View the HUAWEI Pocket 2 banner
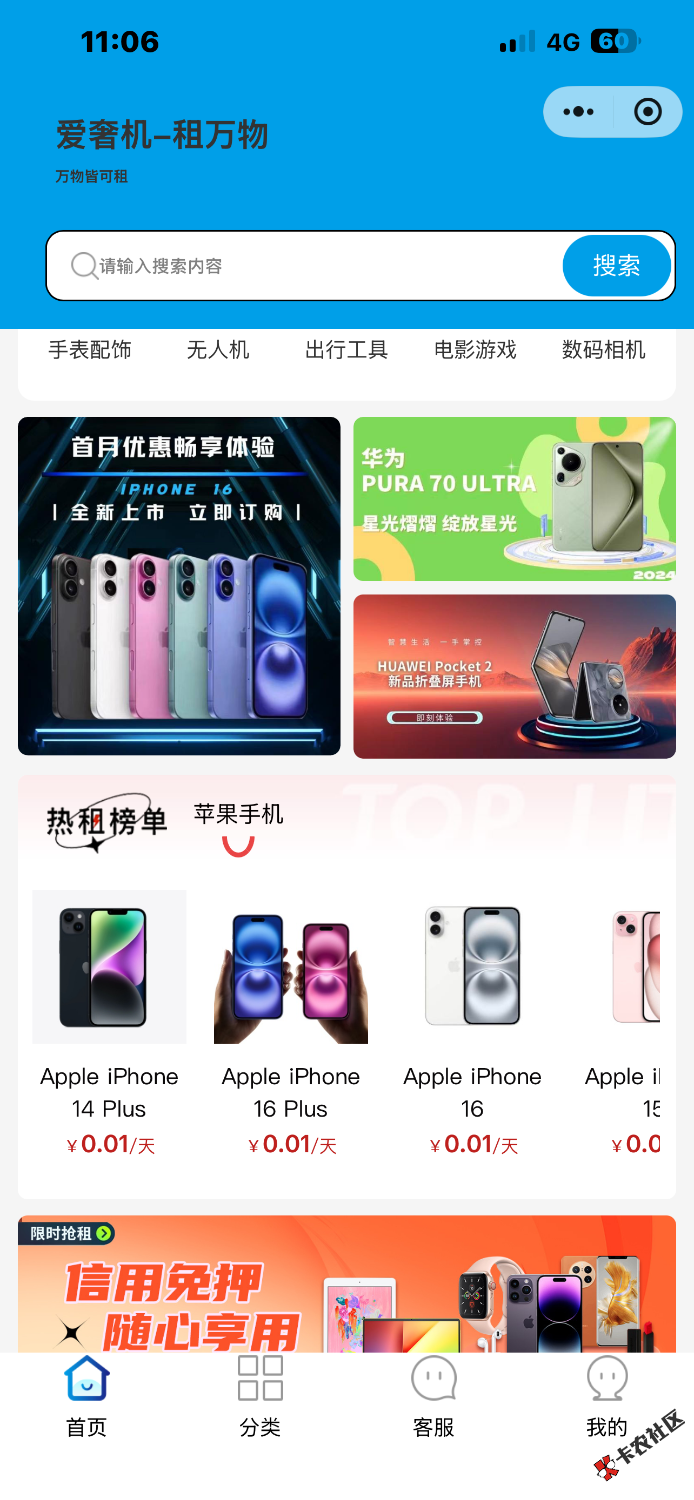 [x=514, y=676]
